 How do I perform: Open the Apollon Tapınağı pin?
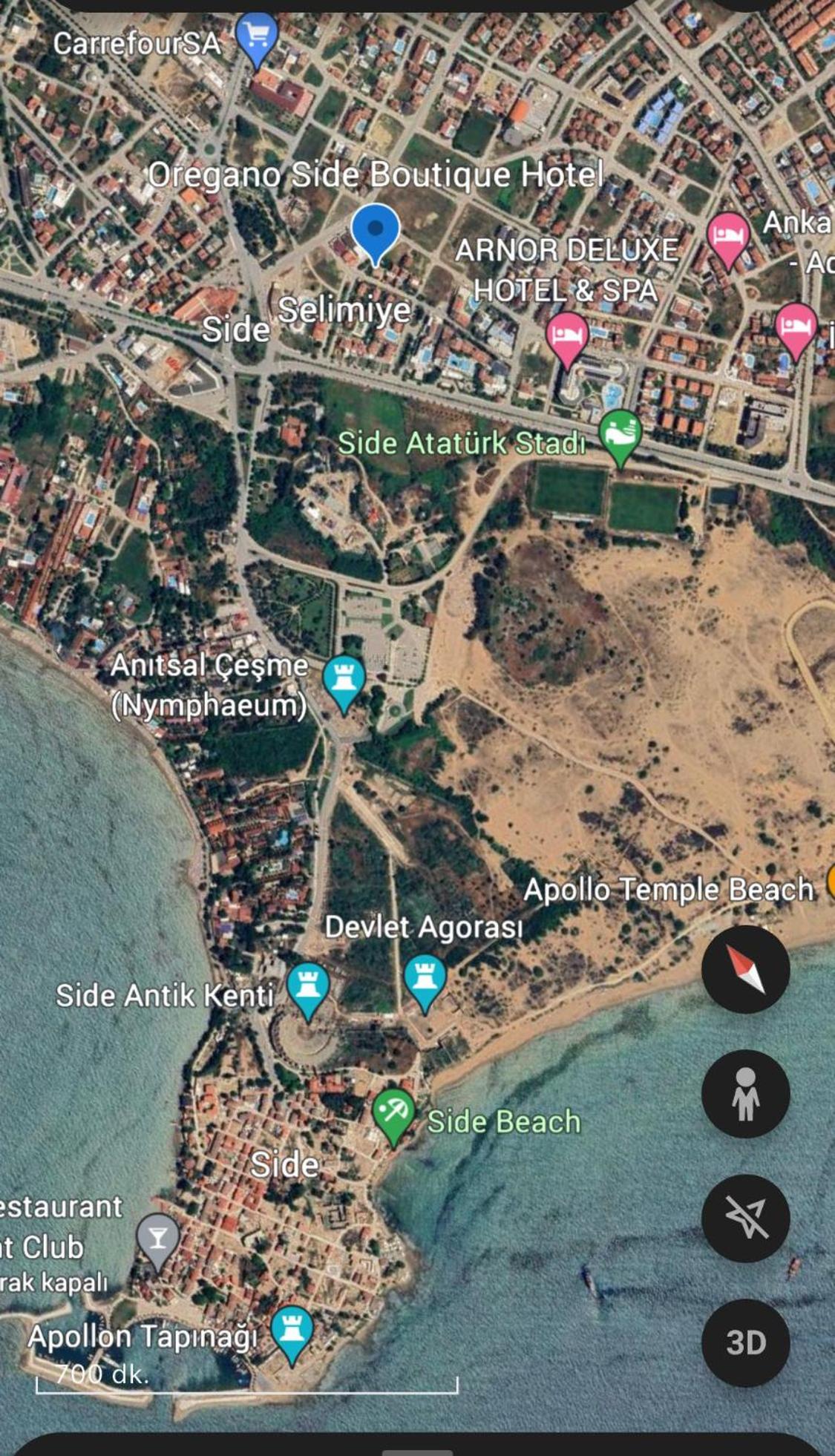[x=292, y=1331]
